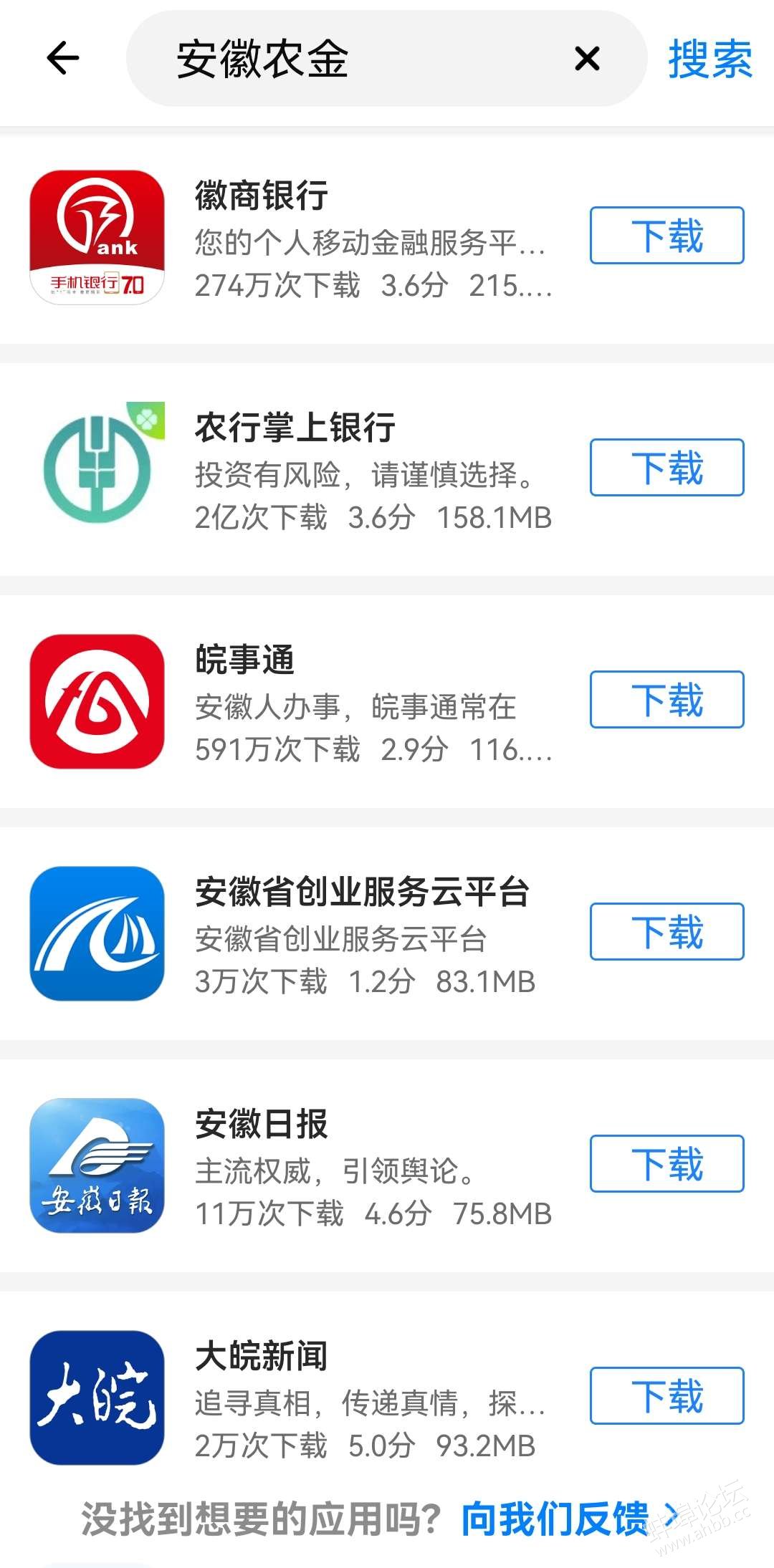This screenshot has height=1568, width=774.
Task: Go back using the arrow icon
Action: (x=62, y=59)
